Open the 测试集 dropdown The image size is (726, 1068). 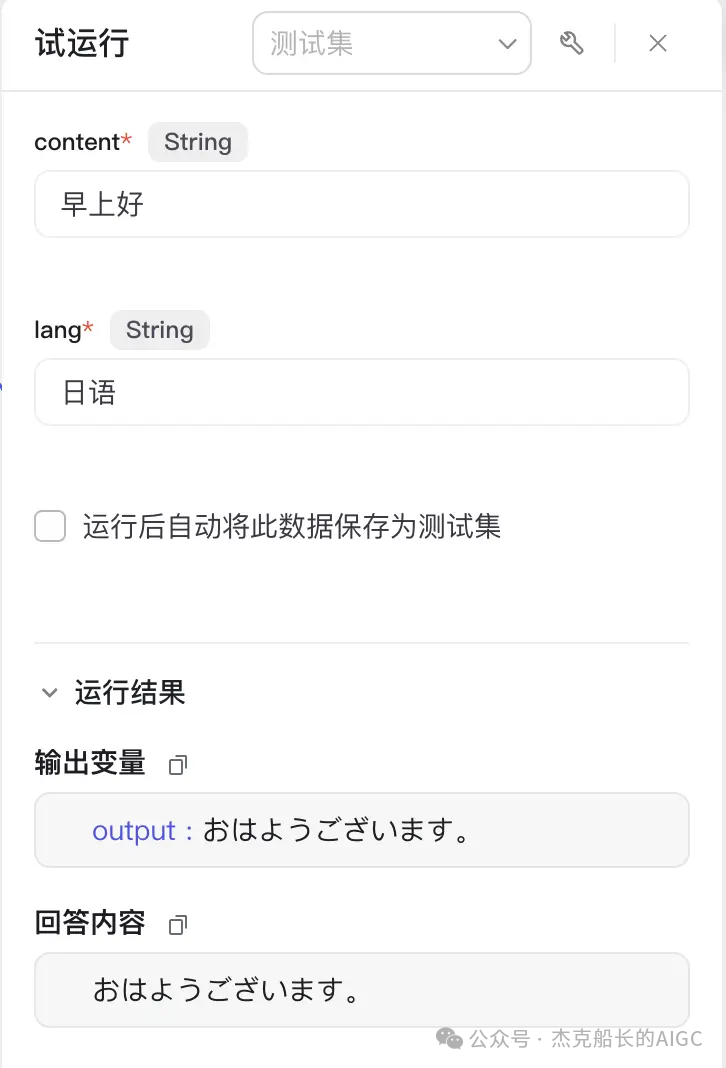click(x=392, y=43)
